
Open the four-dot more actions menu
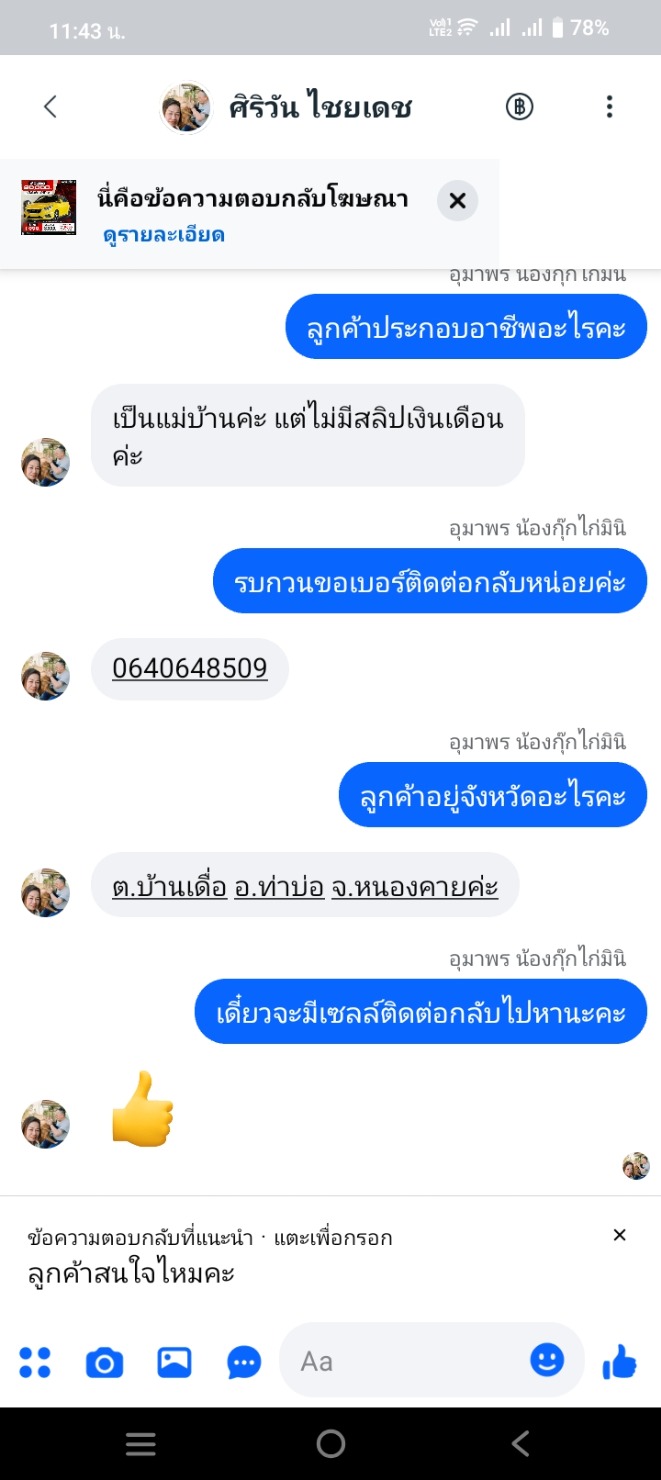click(x=35, y=1361)
